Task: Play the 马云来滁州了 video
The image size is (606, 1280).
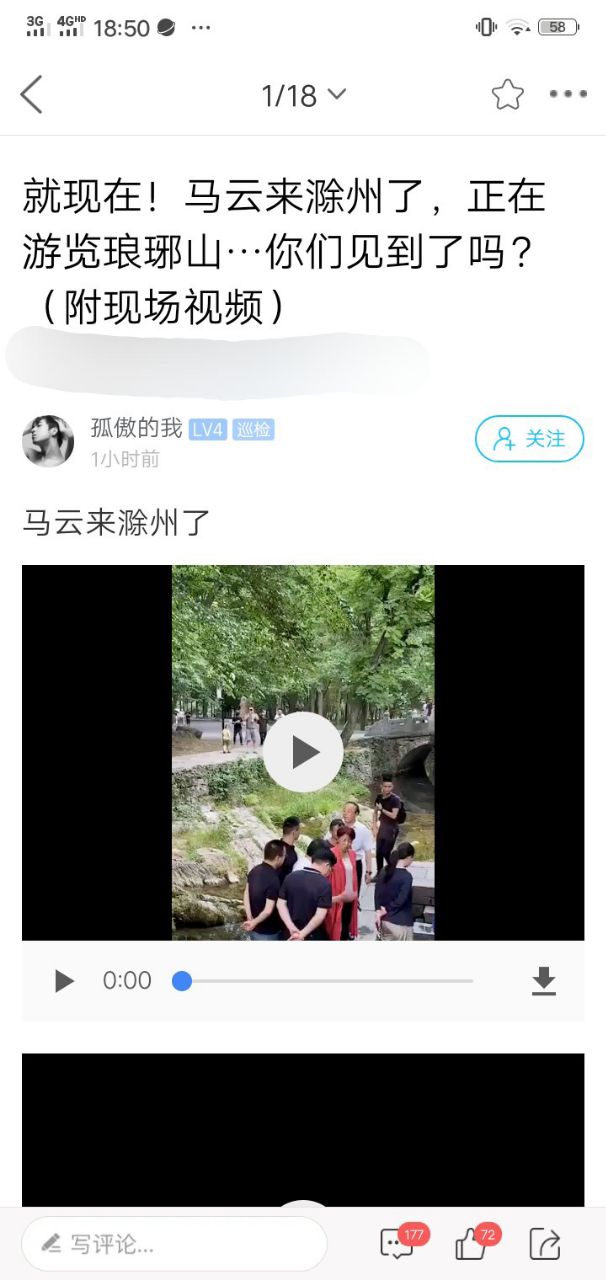Action: [x=303, y=752]
